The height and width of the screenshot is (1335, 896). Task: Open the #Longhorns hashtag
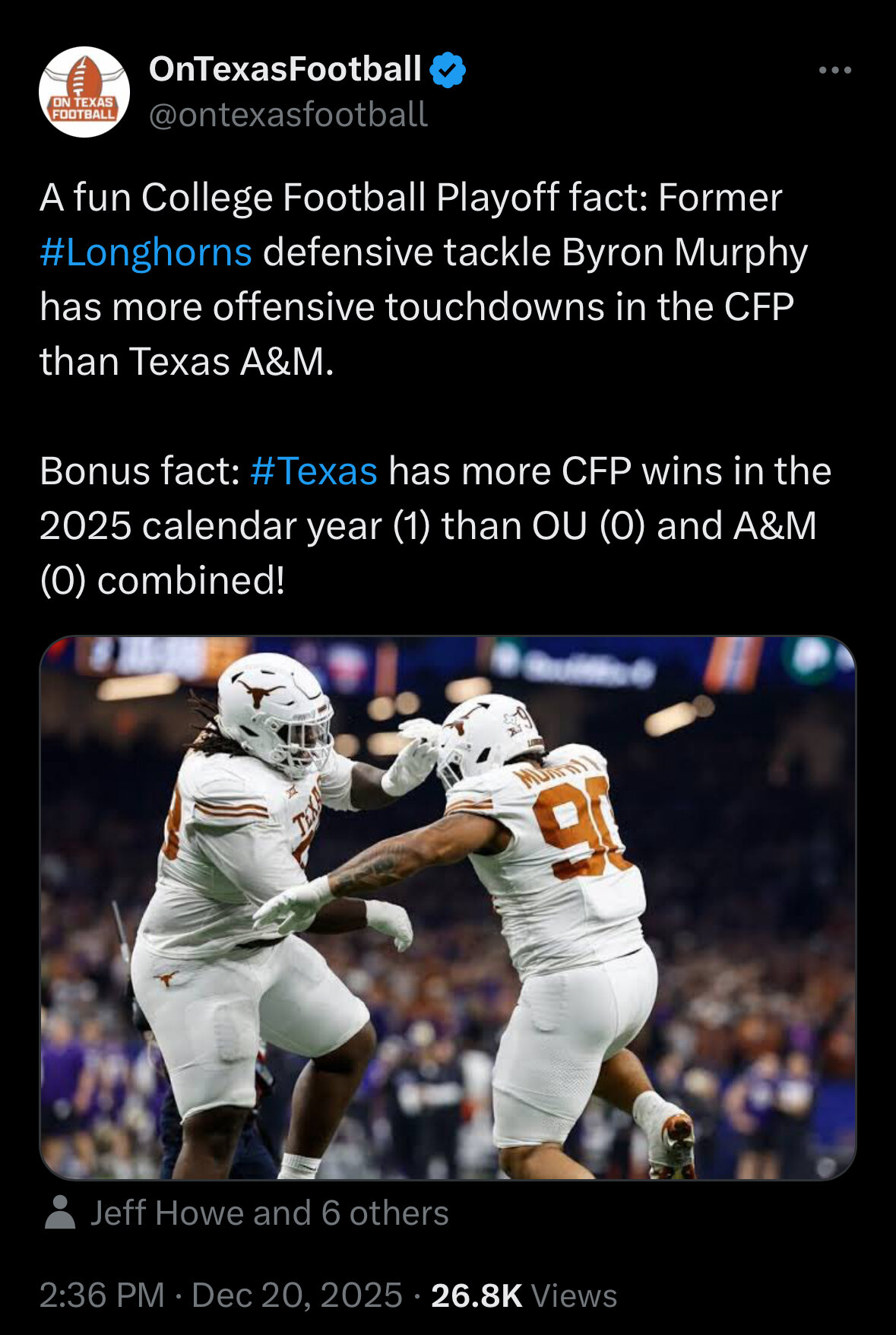(x=146, y=252)
